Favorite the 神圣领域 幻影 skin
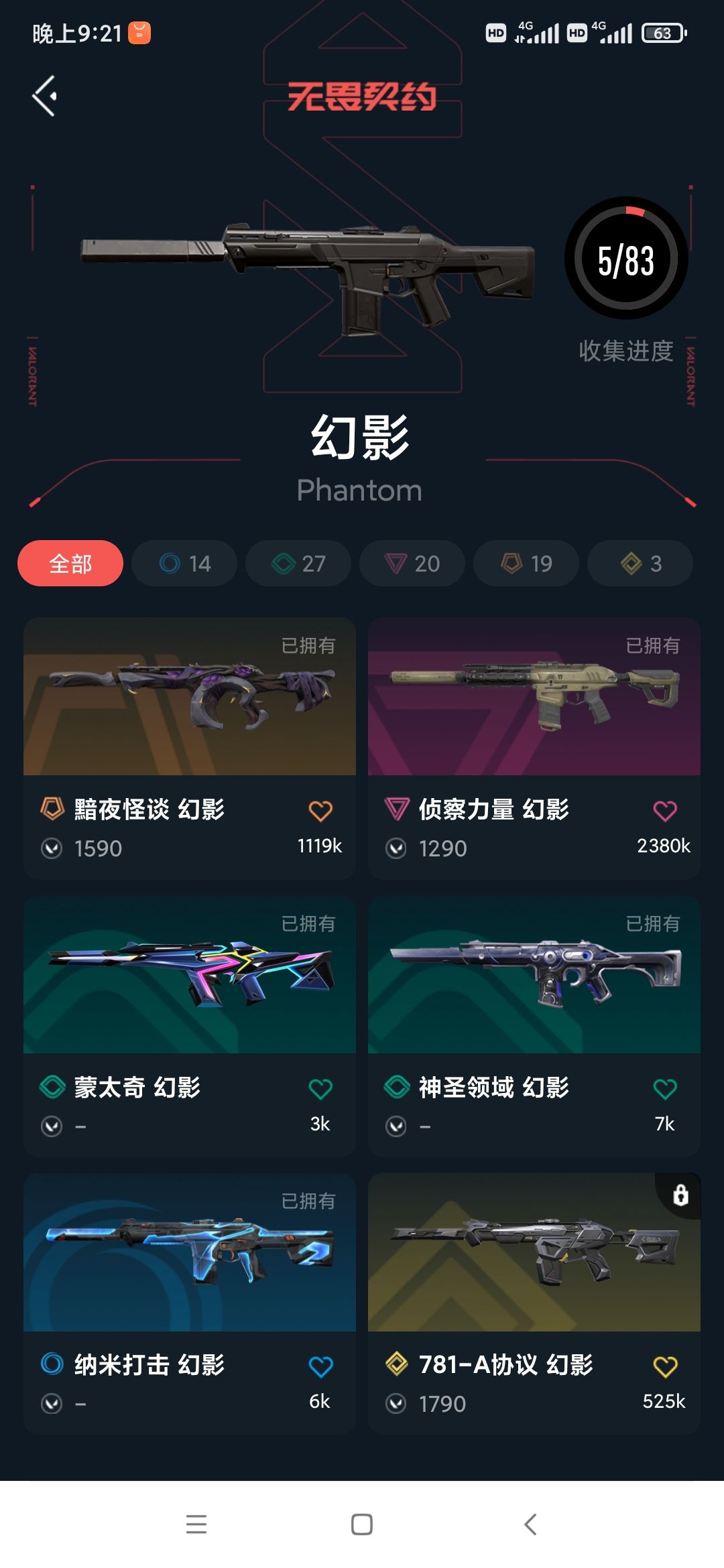This screenshot has width=724, height=1568. (x=664, y=1087)
